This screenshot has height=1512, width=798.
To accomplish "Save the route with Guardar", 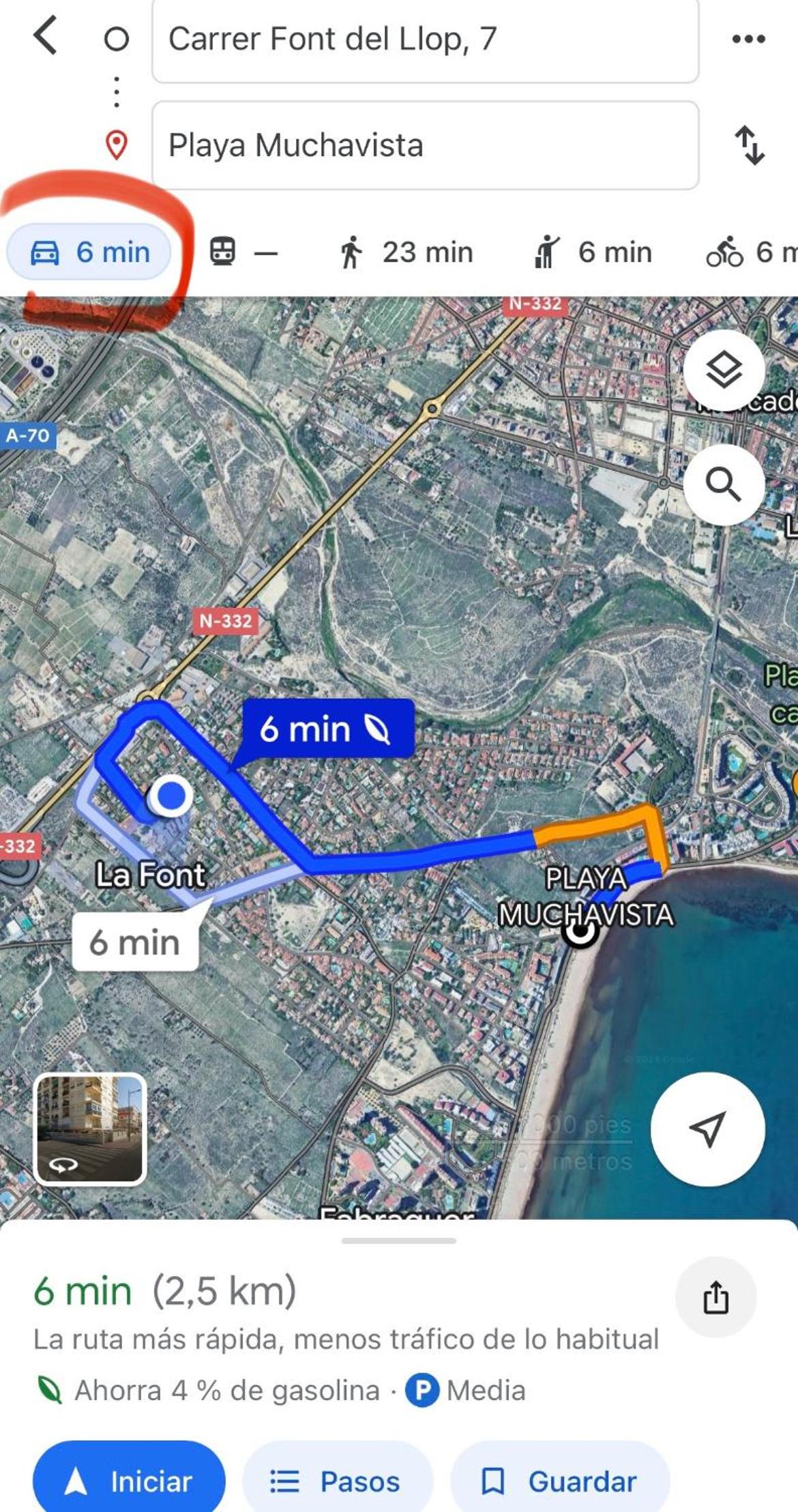I will [560, 1481].
